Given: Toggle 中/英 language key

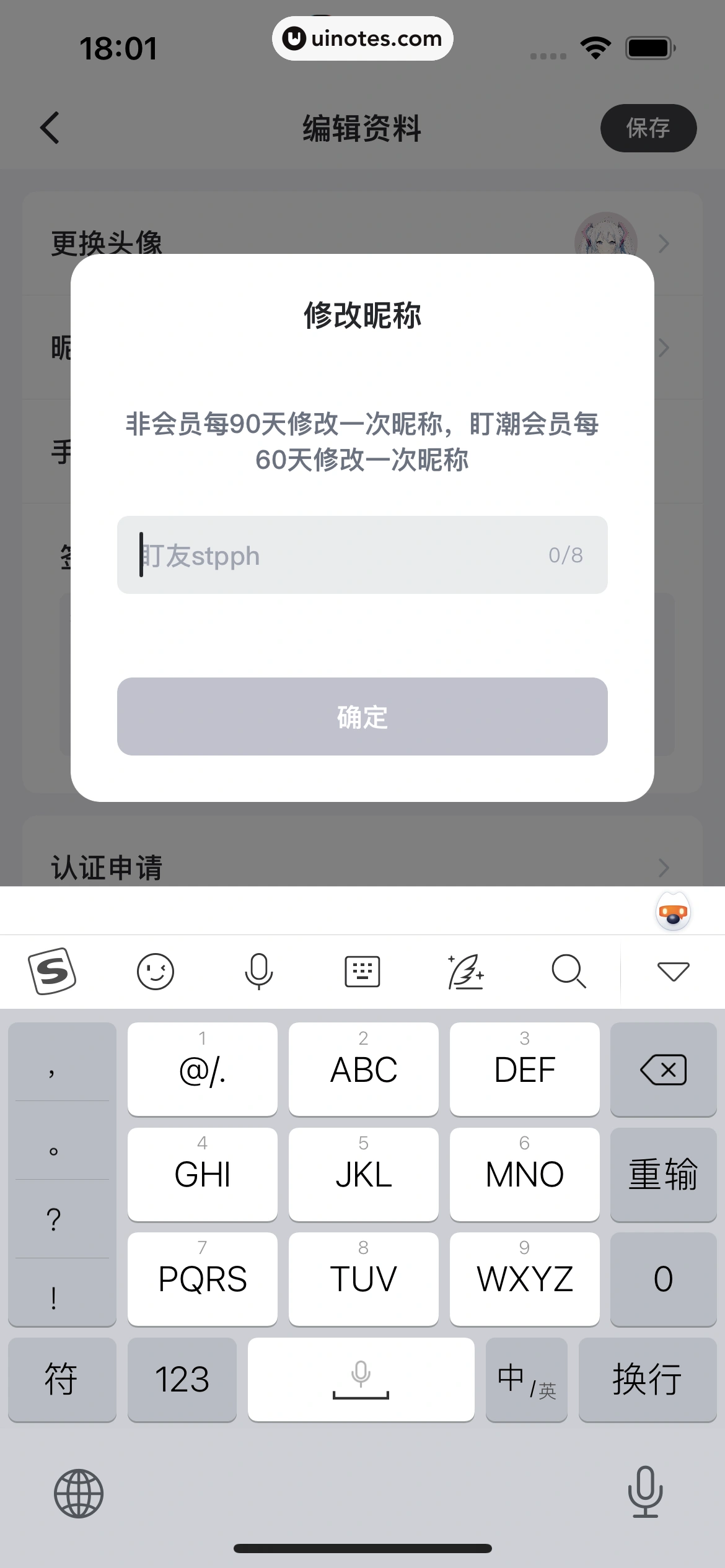Looking at the screenshot, I should coord(526,1379).
